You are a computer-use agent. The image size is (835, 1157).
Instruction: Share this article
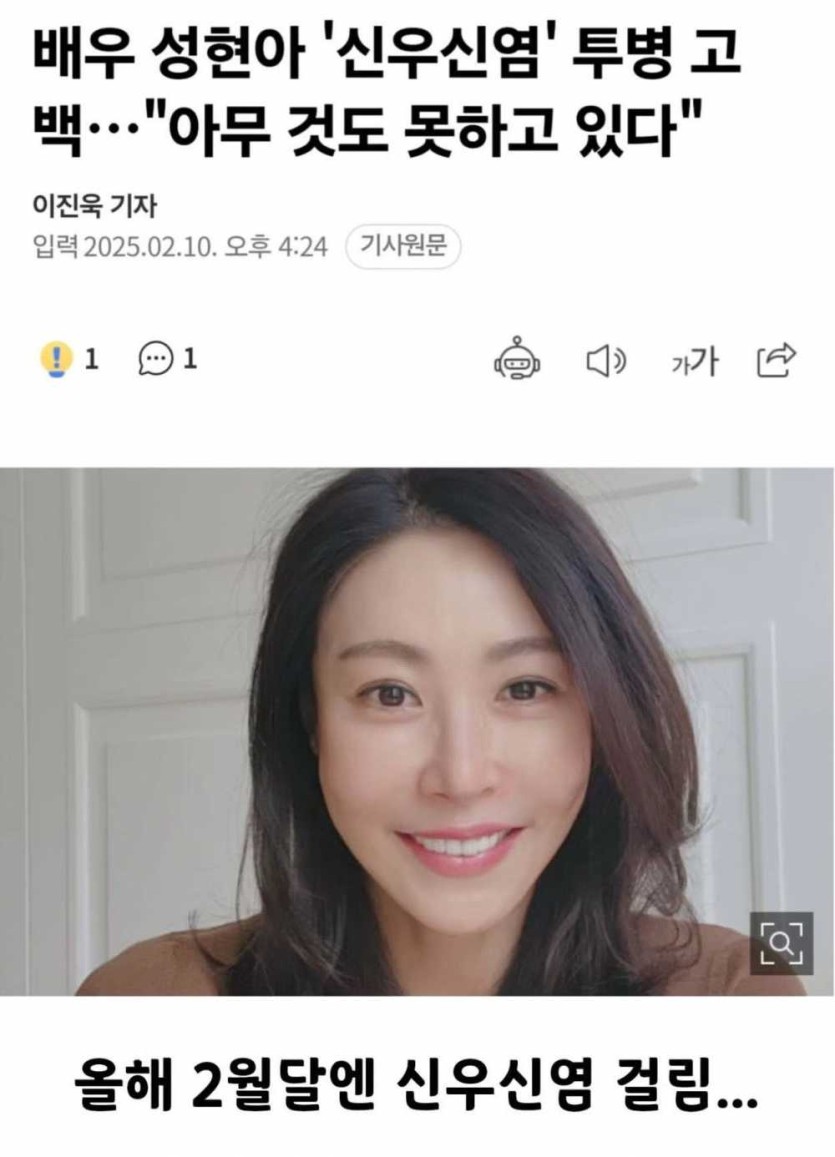coord(777,360)
